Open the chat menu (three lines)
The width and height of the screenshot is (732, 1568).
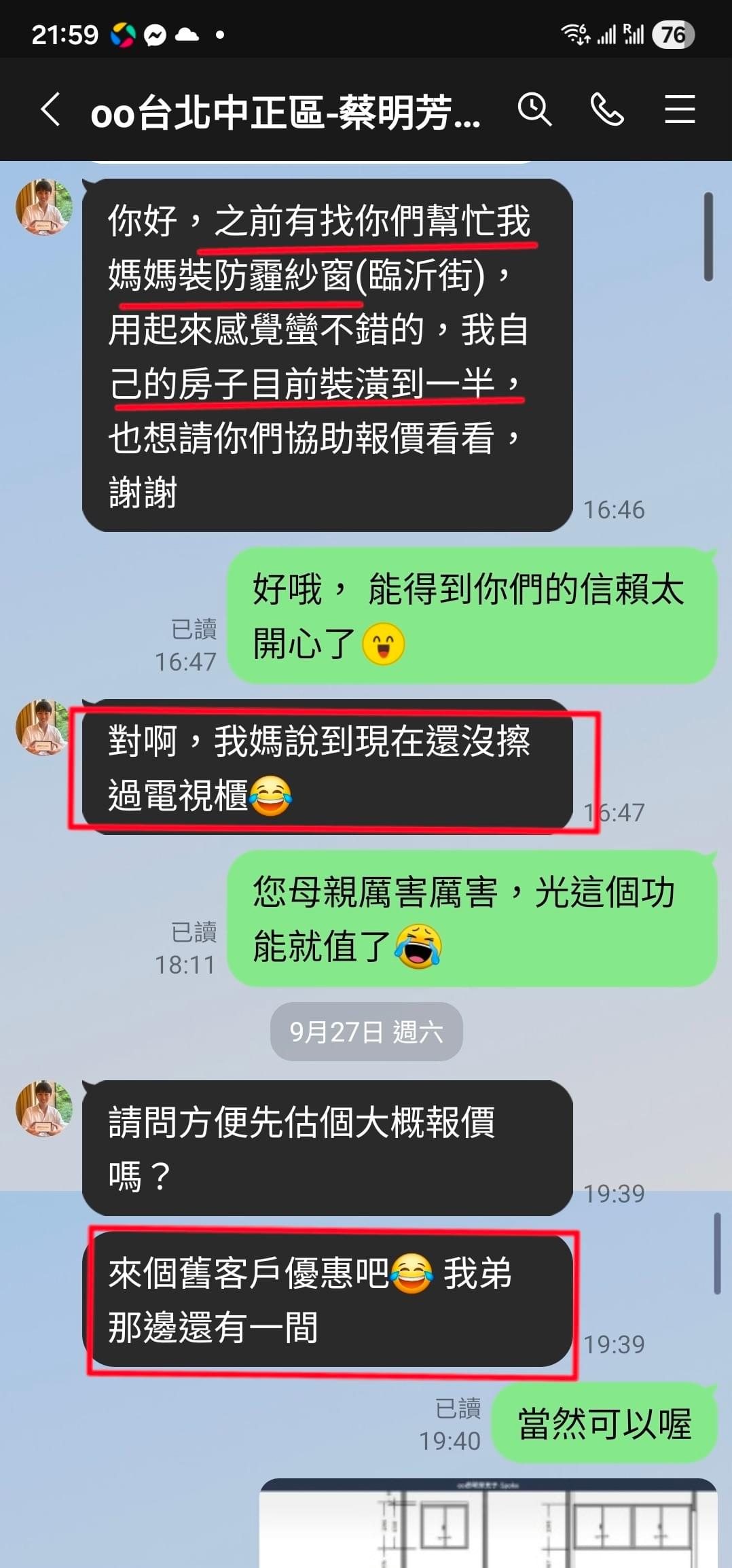680,109
